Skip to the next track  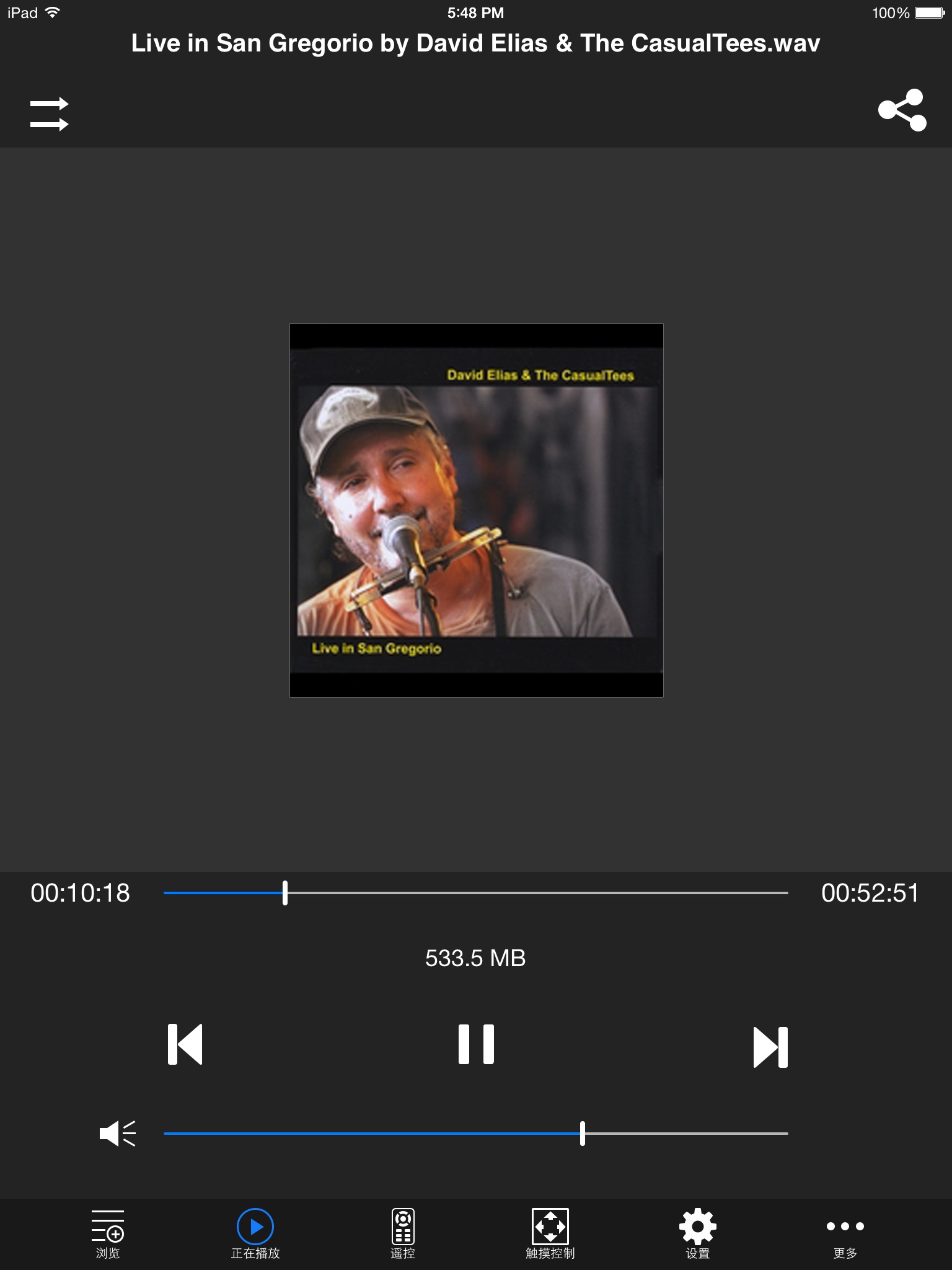pyautogui.click(x=770, y=1047)
